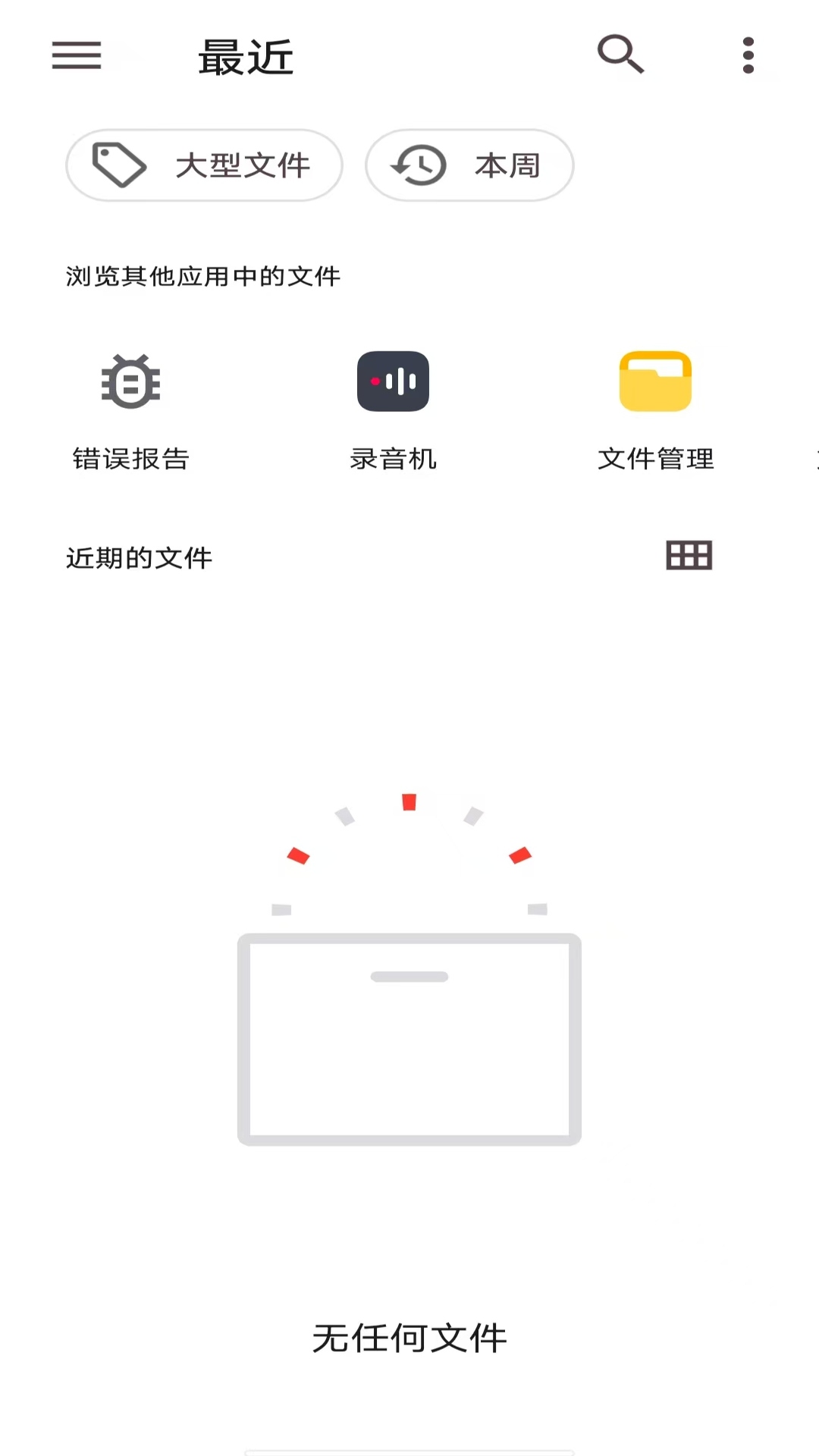
Task: Open the three-dot overflow menu
Action: click(x=747, y=55)
